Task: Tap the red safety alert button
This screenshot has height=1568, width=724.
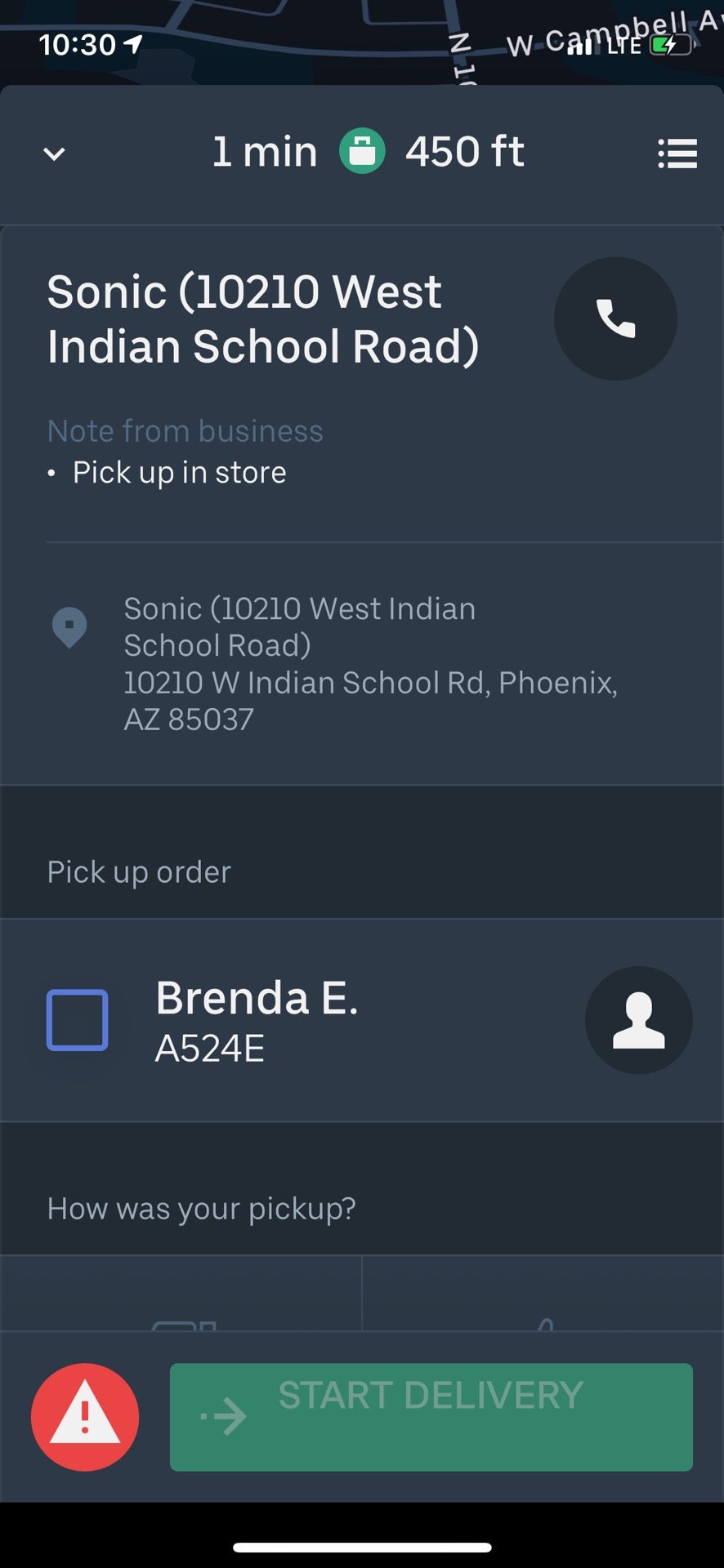Action: point(85,1417)
